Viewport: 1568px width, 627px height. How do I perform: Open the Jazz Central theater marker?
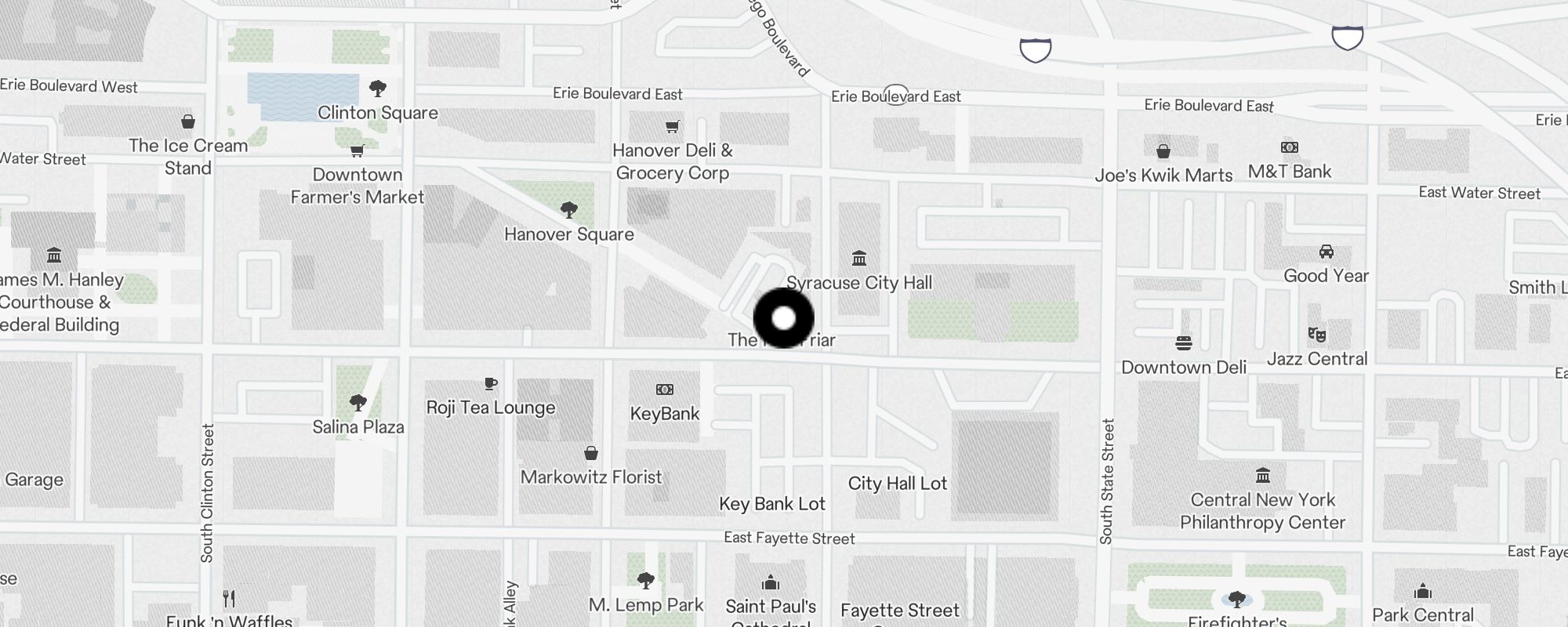(1317, 335)
